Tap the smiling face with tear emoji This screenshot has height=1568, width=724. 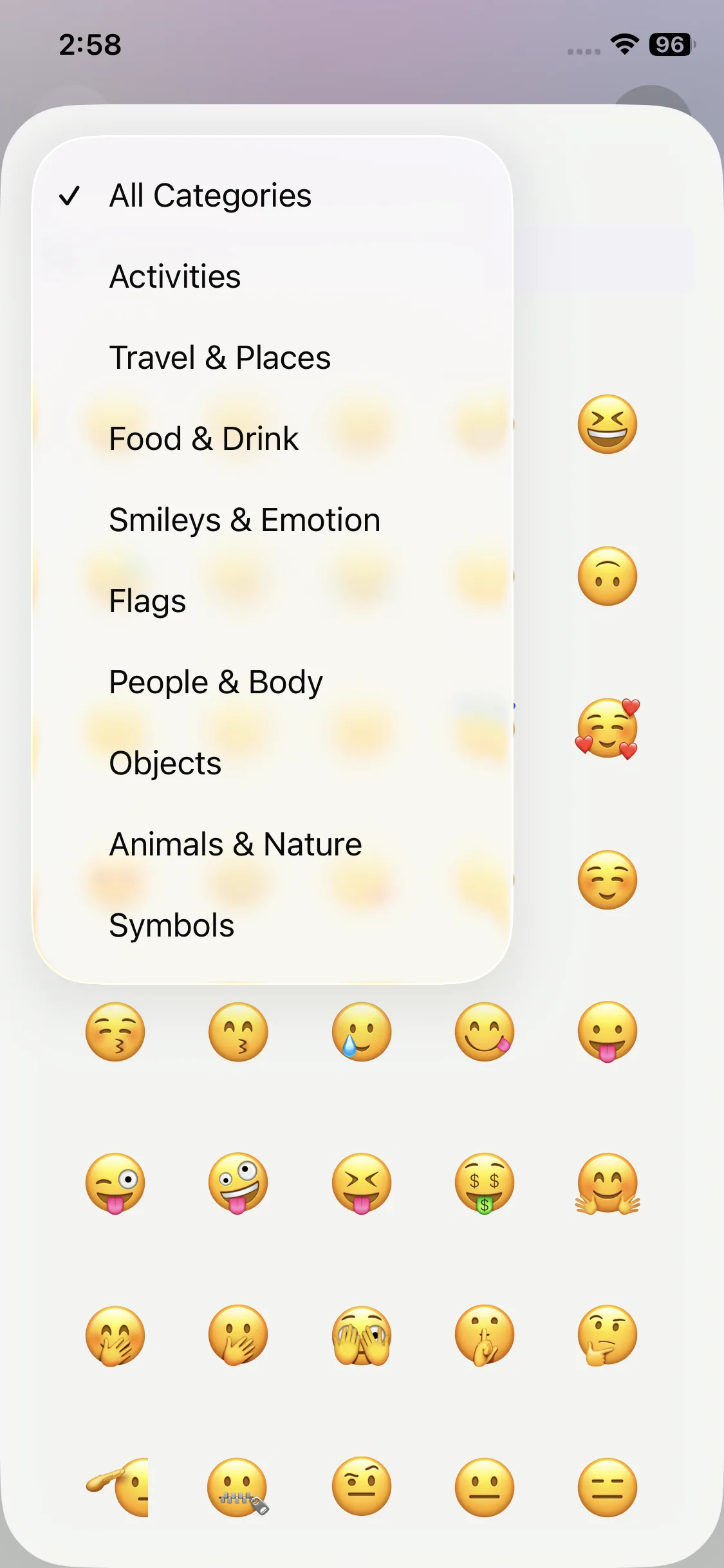click(x=361, y=1032)
